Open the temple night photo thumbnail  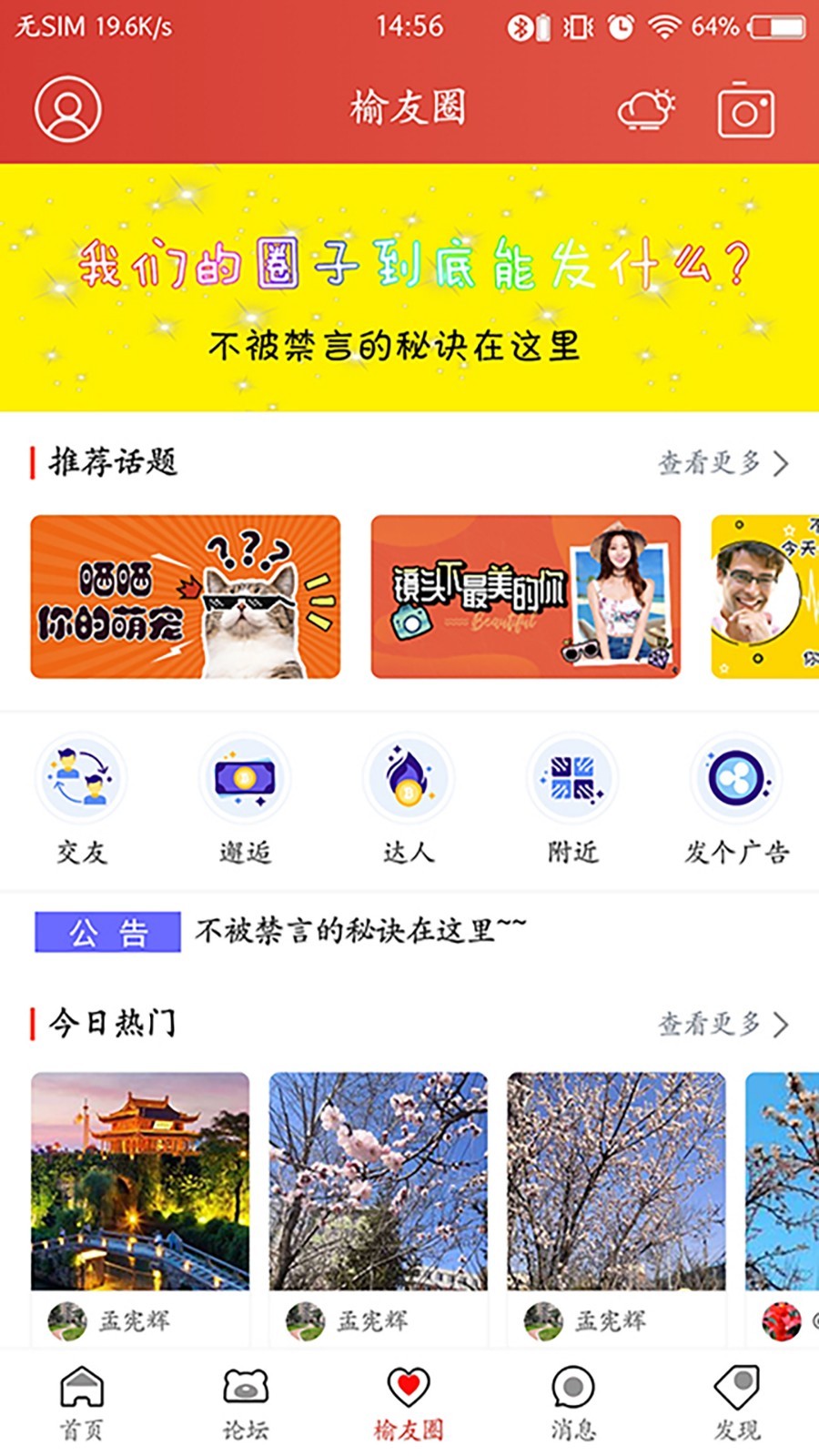[139, 1183]
